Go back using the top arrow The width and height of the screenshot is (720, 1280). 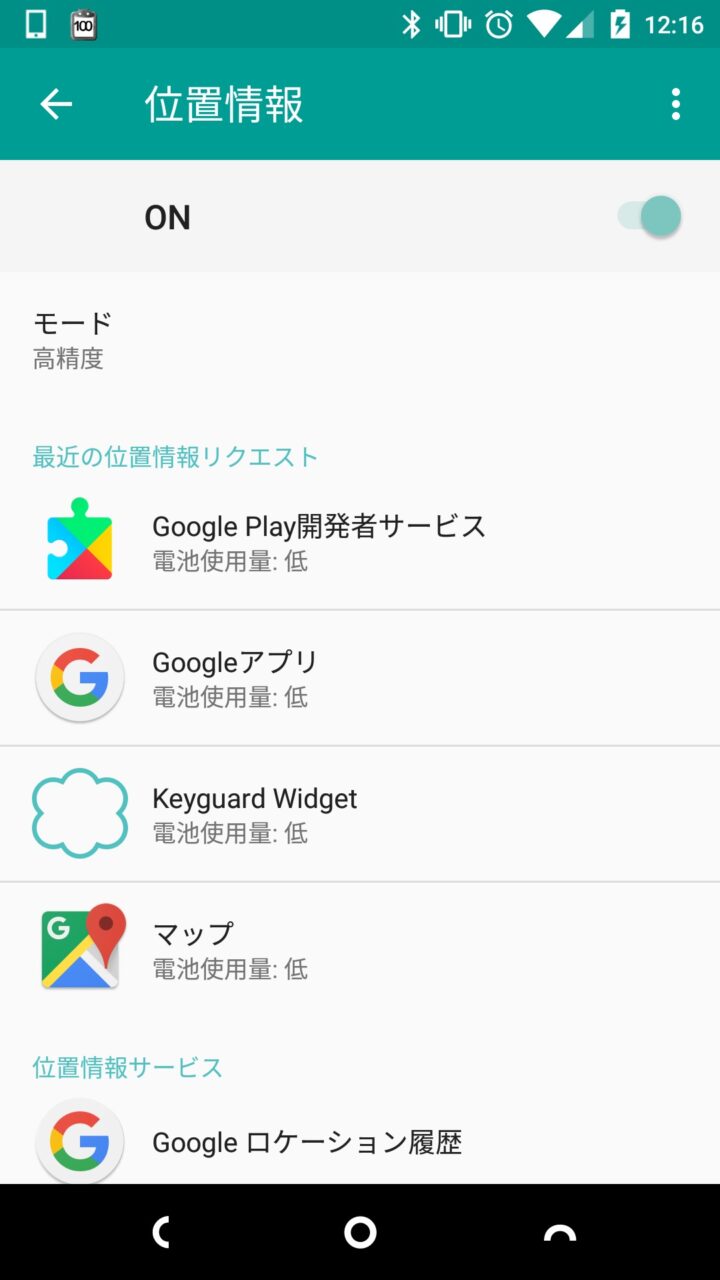coord(56,104)
